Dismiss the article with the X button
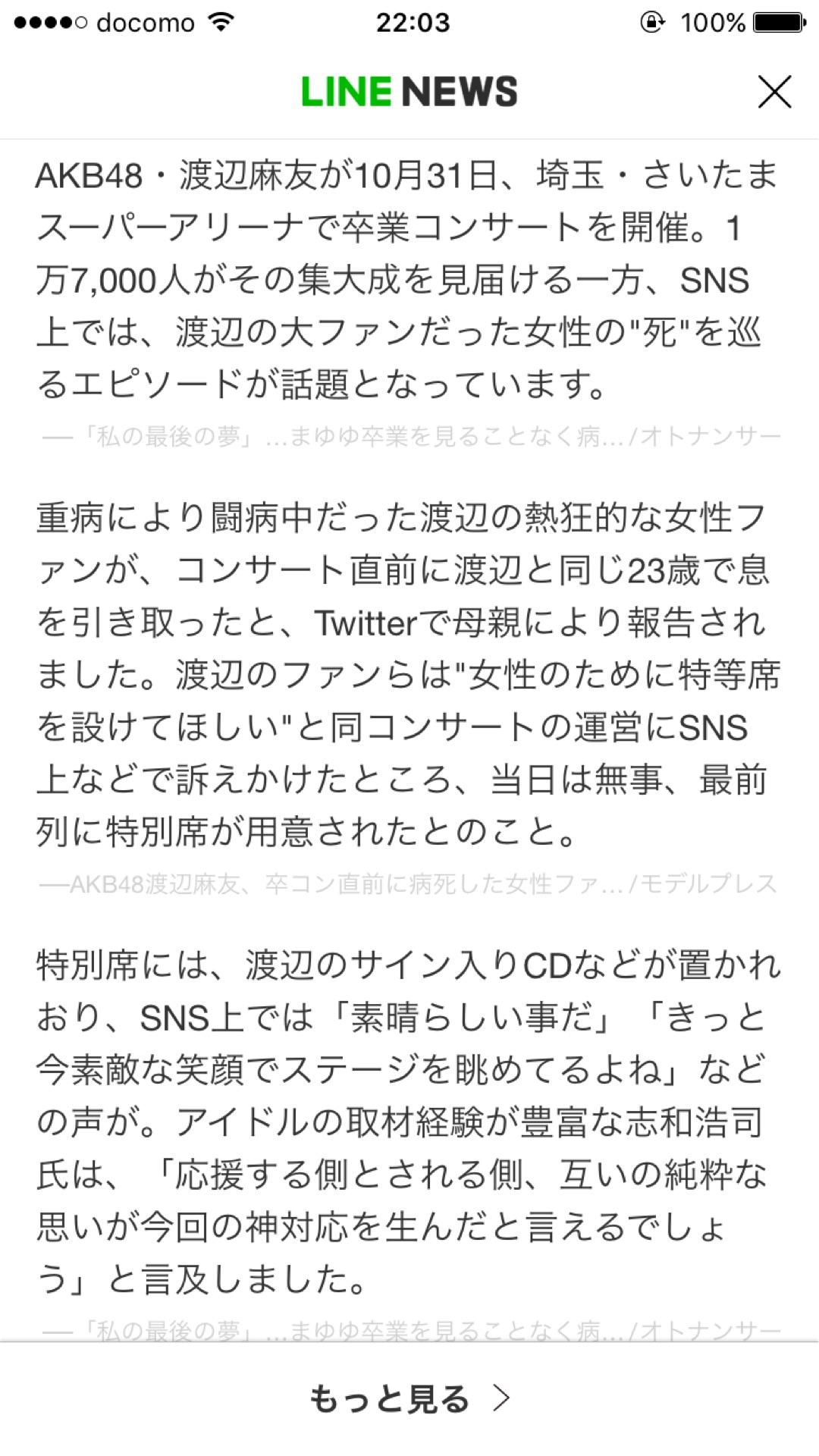The width and height of the screenshot is (819, 1456). click(x=775, y=93)
